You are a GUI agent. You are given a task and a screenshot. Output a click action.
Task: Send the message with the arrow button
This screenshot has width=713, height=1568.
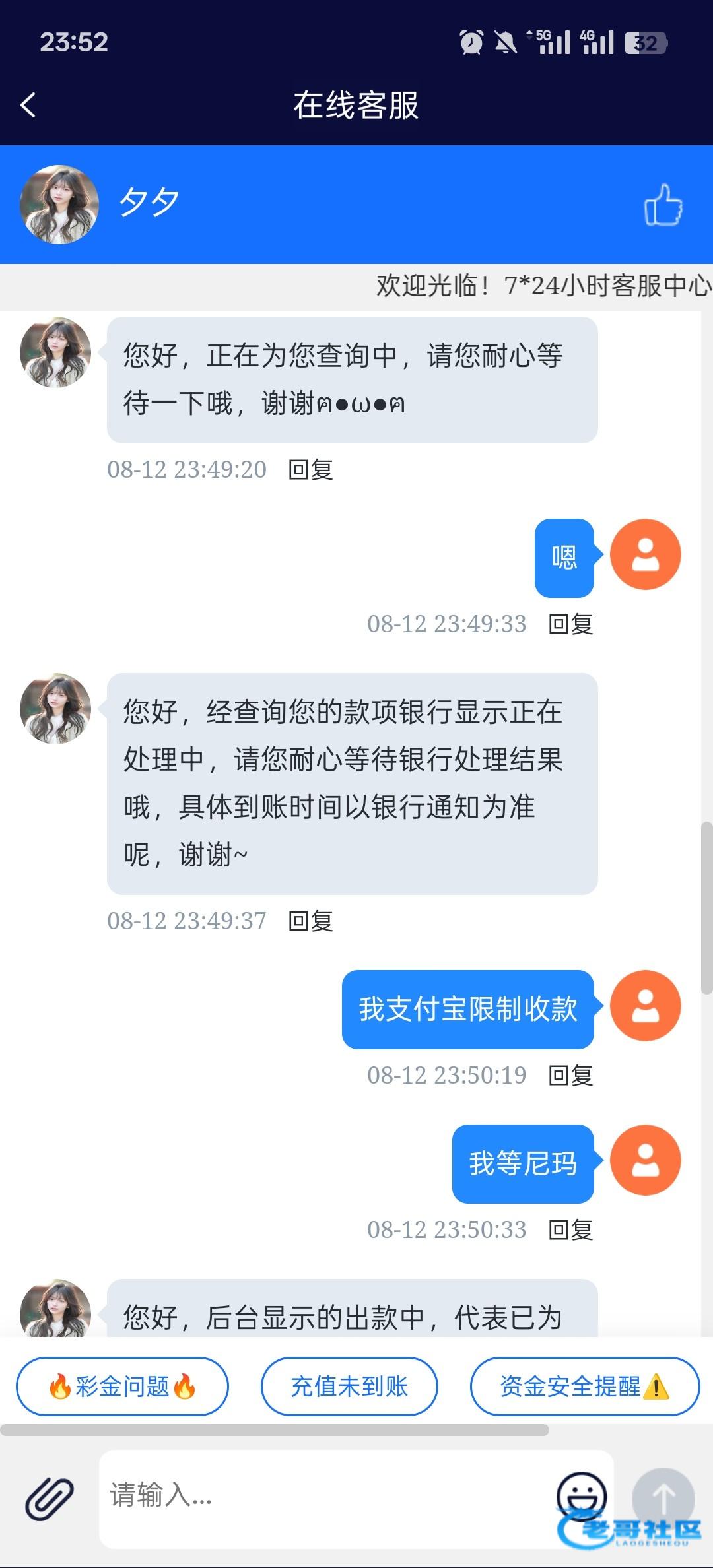pos(663,1498)
